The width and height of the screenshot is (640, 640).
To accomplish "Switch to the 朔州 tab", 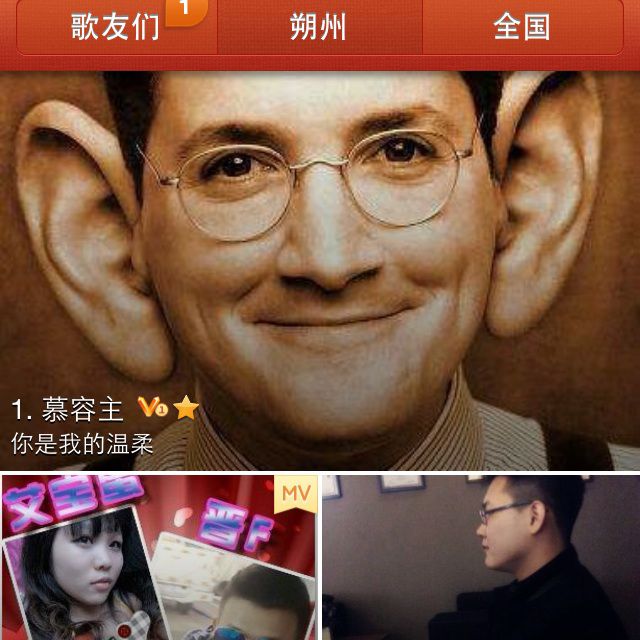I will tap(319, 27).
